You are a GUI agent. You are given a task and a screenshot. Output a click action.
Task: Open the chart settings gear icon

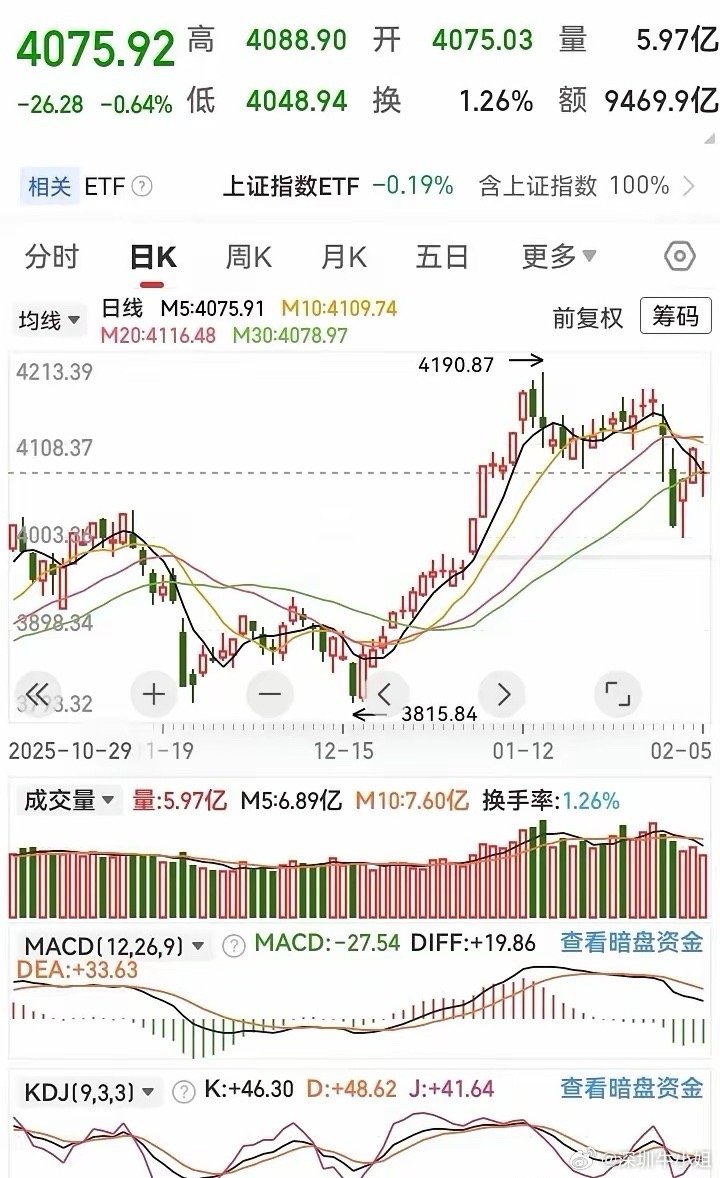tap(679, 257)
